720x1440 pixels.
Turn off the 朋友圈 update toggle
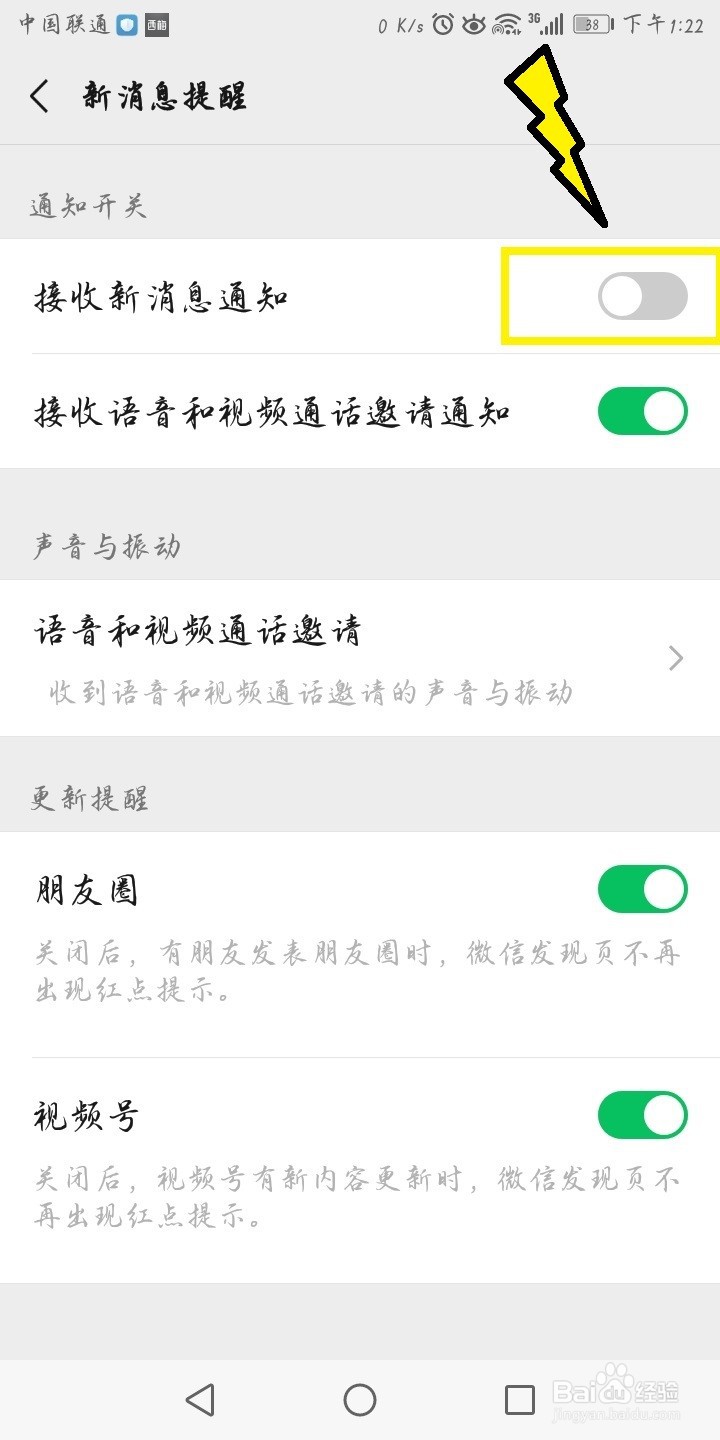click(x=643, y=889)
